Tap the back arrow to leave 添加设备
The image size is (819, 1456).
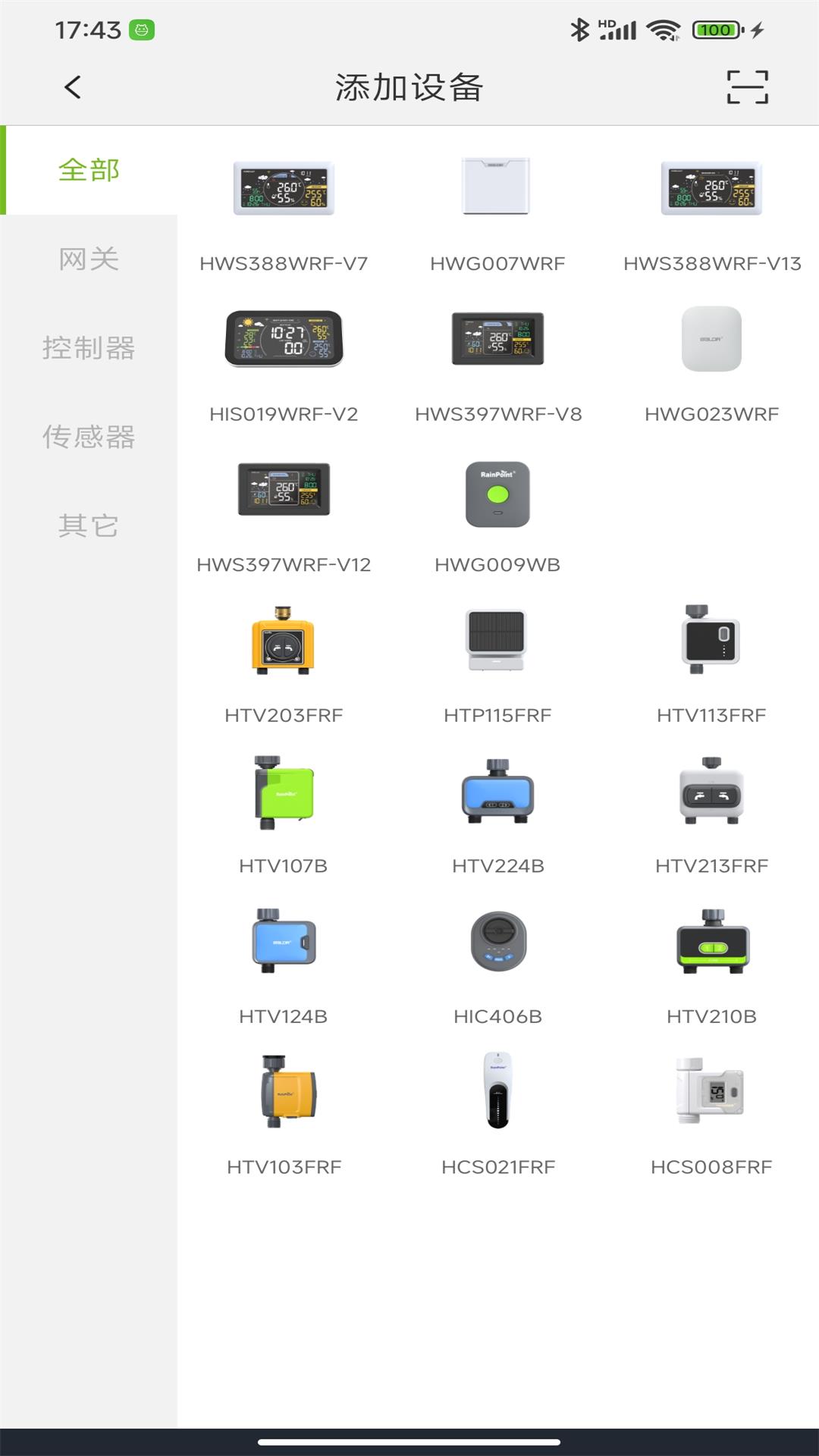tap(72, 88)
